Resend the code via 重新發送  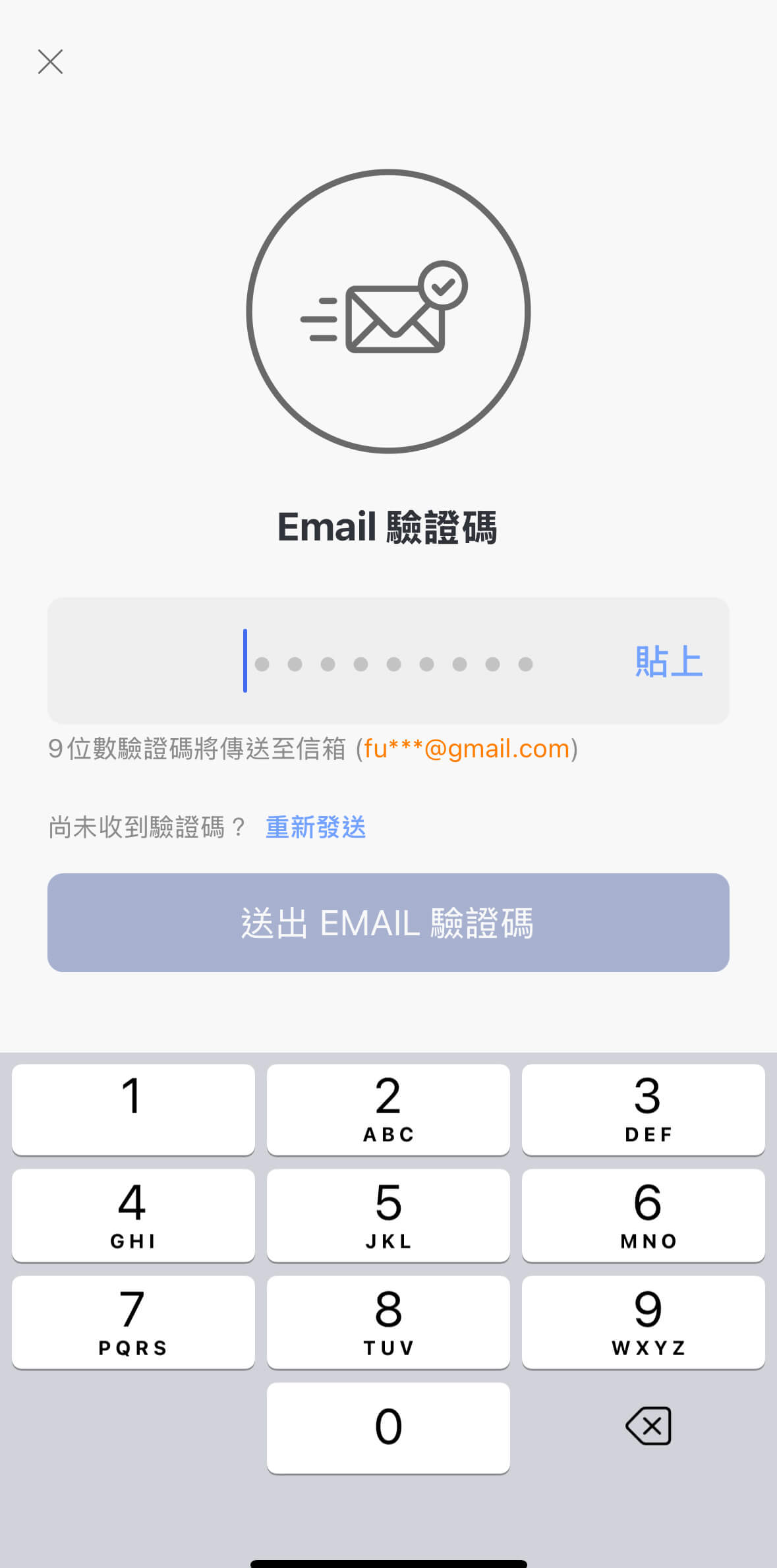(316, 827)
